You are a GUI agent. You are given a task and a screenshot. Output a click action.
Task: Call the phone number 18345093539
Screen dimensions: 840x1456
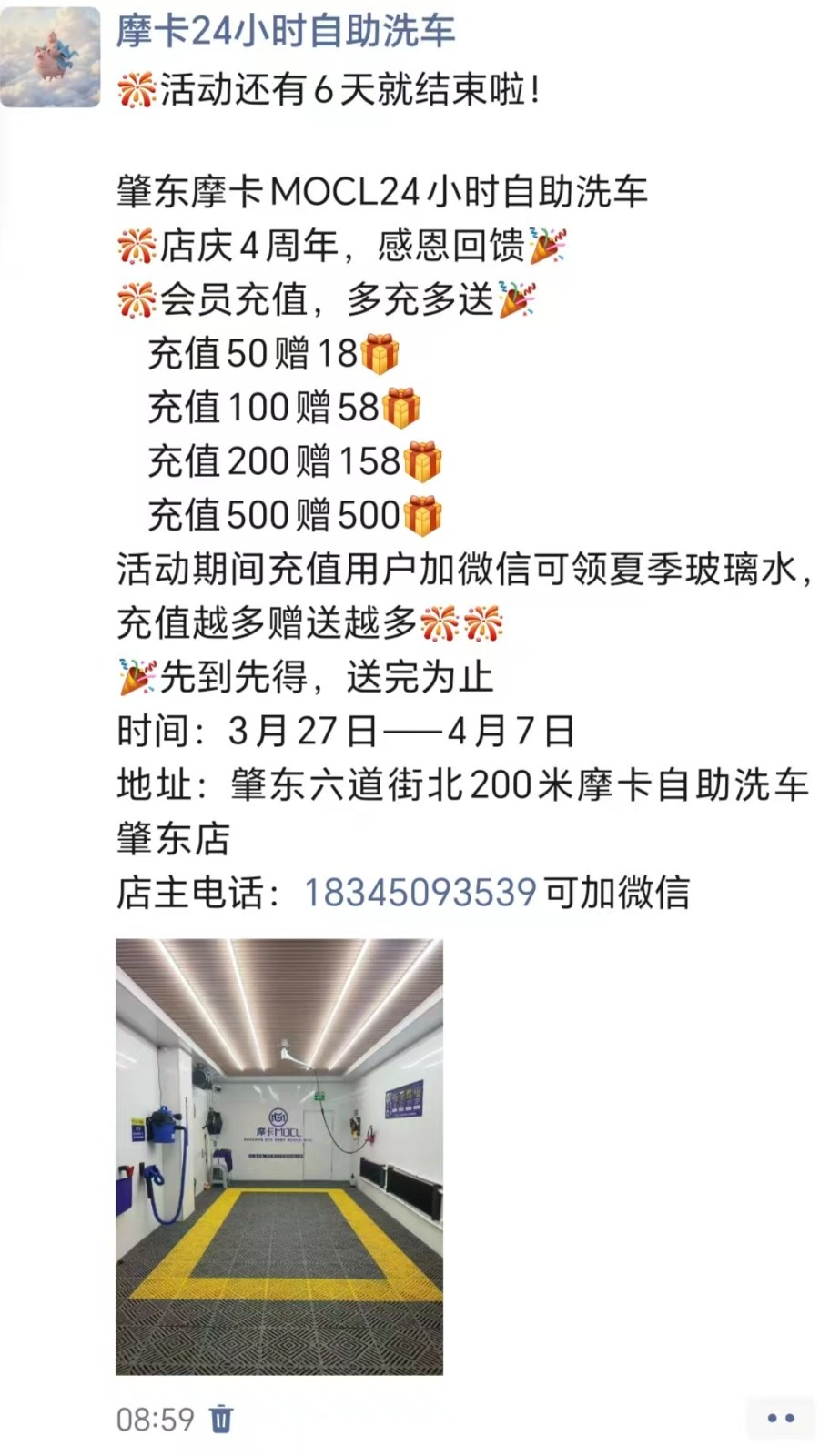click(420, 893)
